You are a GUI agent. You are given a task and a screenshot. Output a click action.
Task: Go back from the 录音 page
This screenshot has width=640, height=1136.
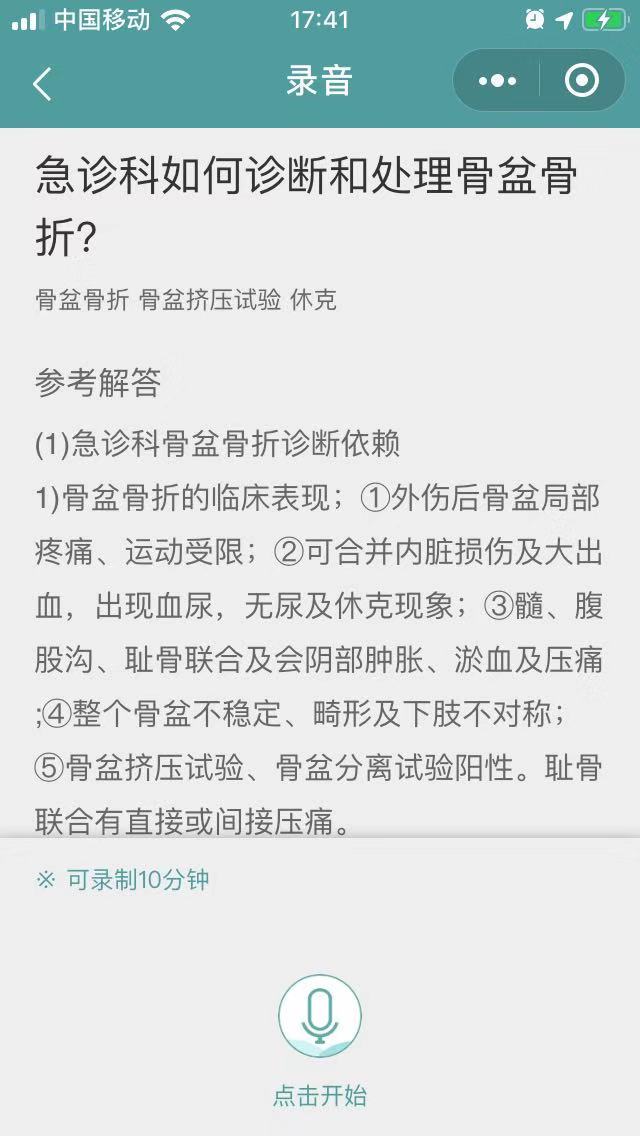pos(42,83)
